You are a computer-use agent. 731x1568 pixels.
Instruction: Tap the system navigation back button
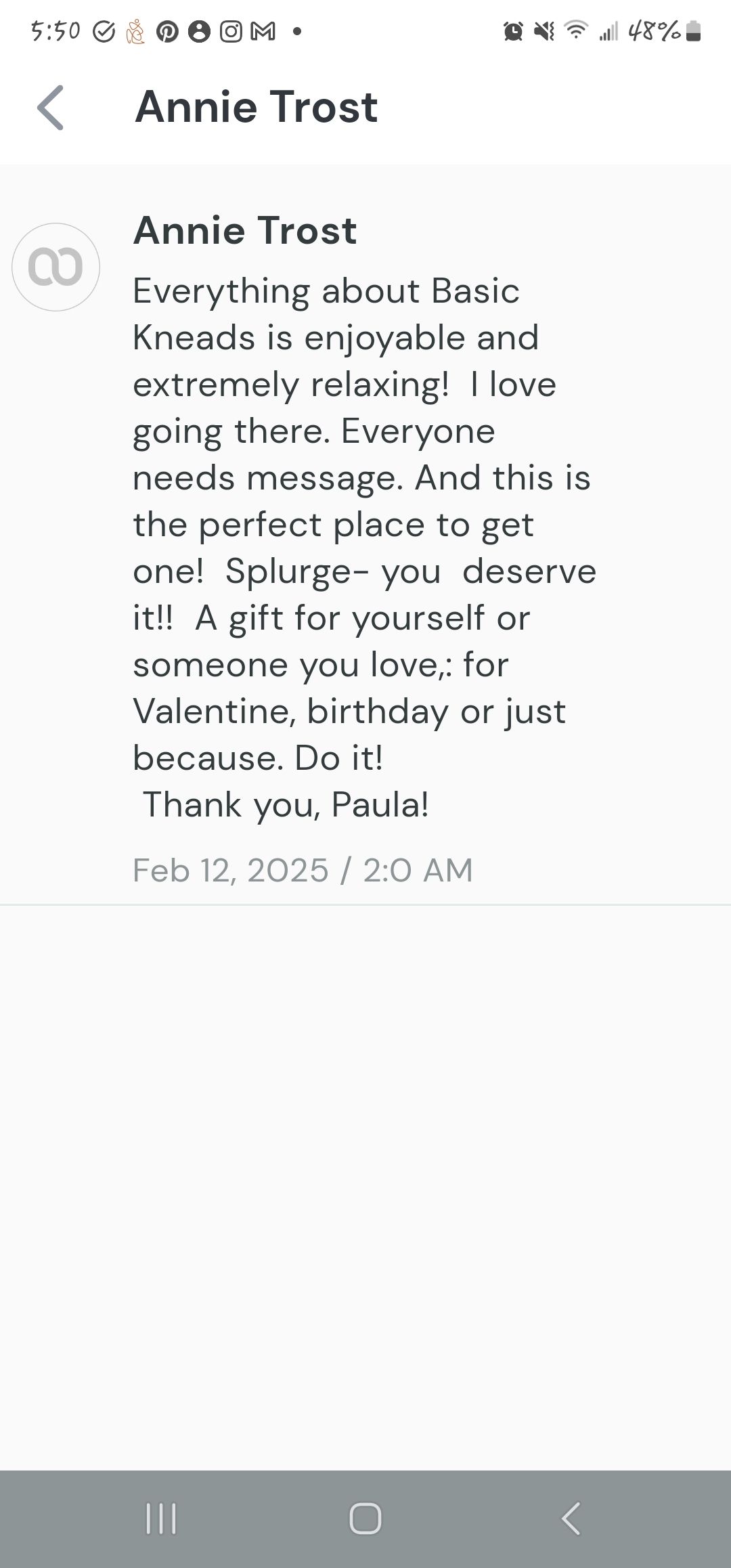click(571, 1519)
